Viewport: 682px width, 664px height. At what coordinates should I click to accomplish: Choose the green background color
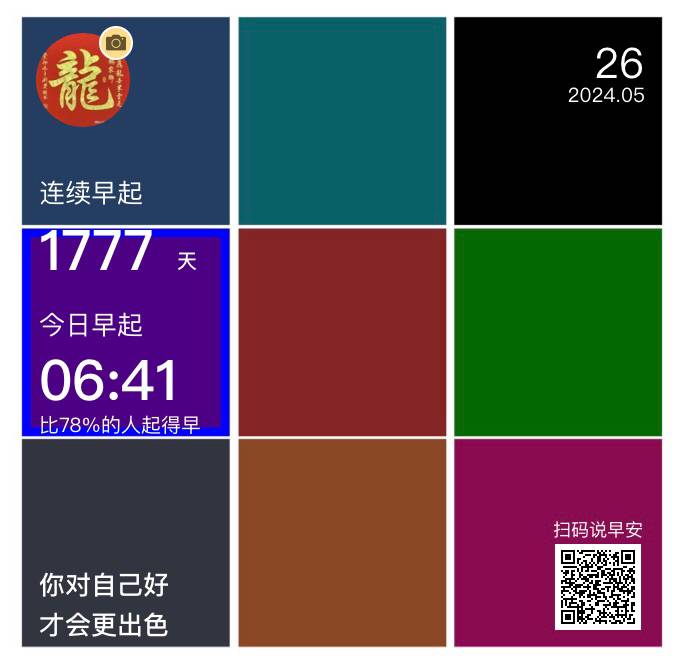click(x=558, y=333)
